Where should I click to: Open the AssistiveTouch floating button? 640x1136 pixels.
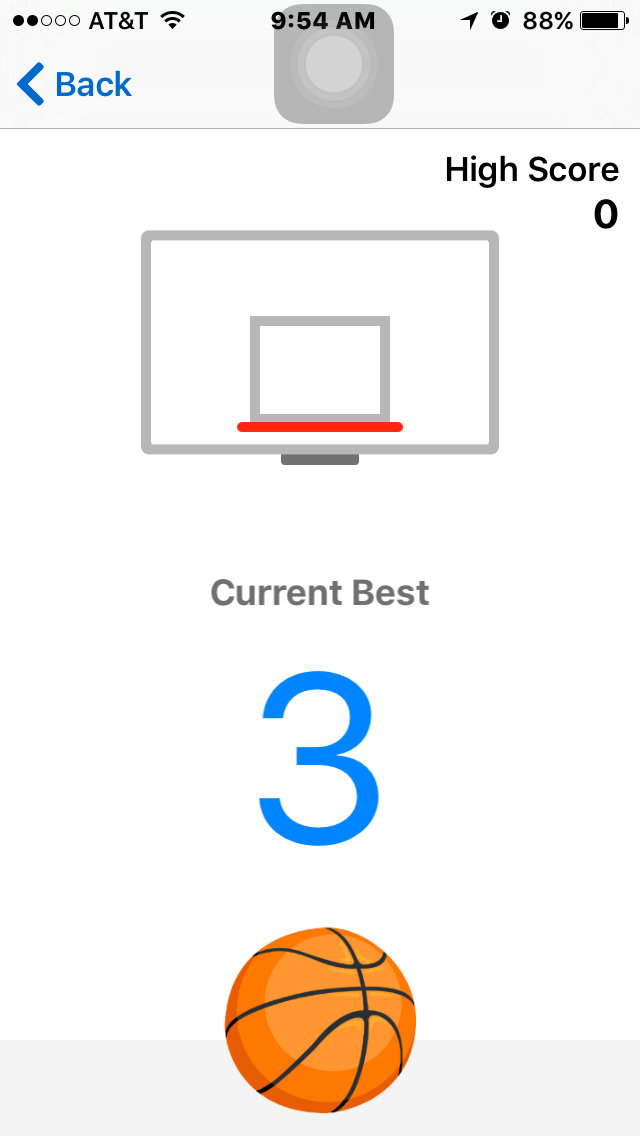coord(334,65)
